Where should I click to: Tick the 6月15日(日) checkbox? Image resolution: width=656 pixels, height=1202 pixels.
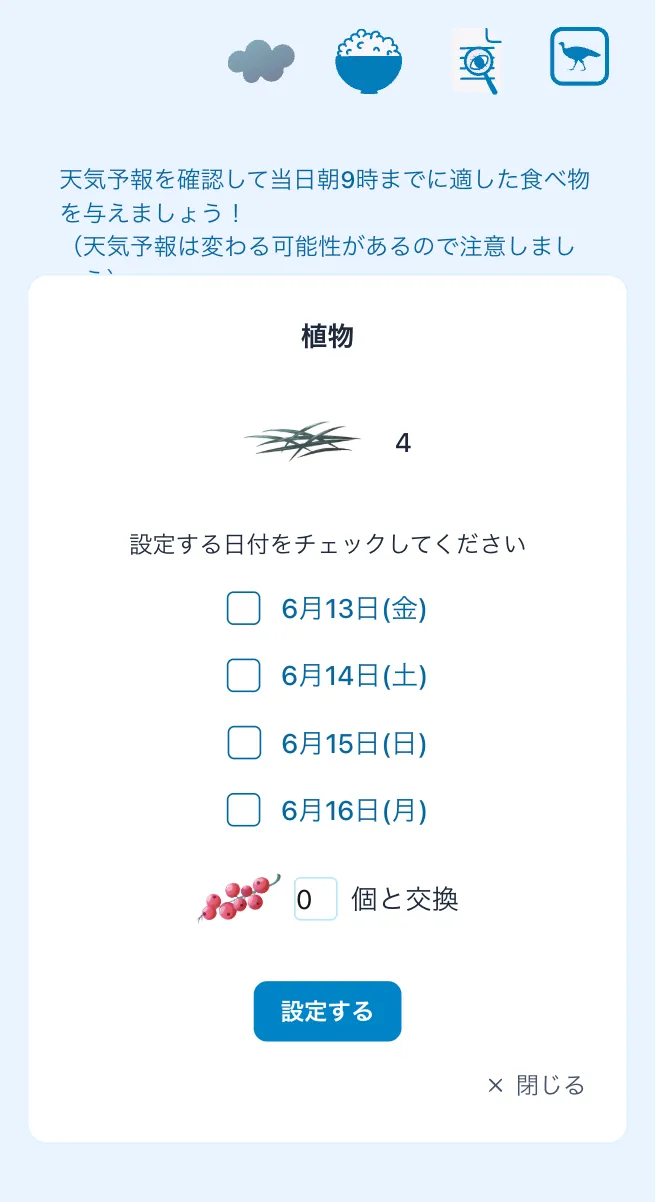click(x=244, y=743)
